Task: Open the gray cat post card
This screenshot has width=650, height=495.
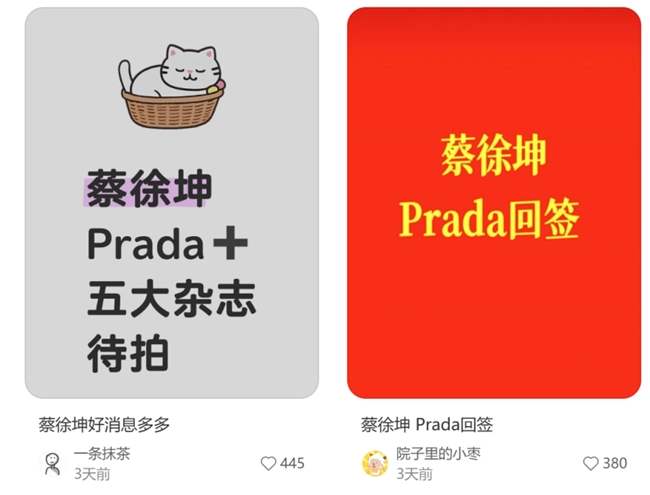Action: coord(171,203)
